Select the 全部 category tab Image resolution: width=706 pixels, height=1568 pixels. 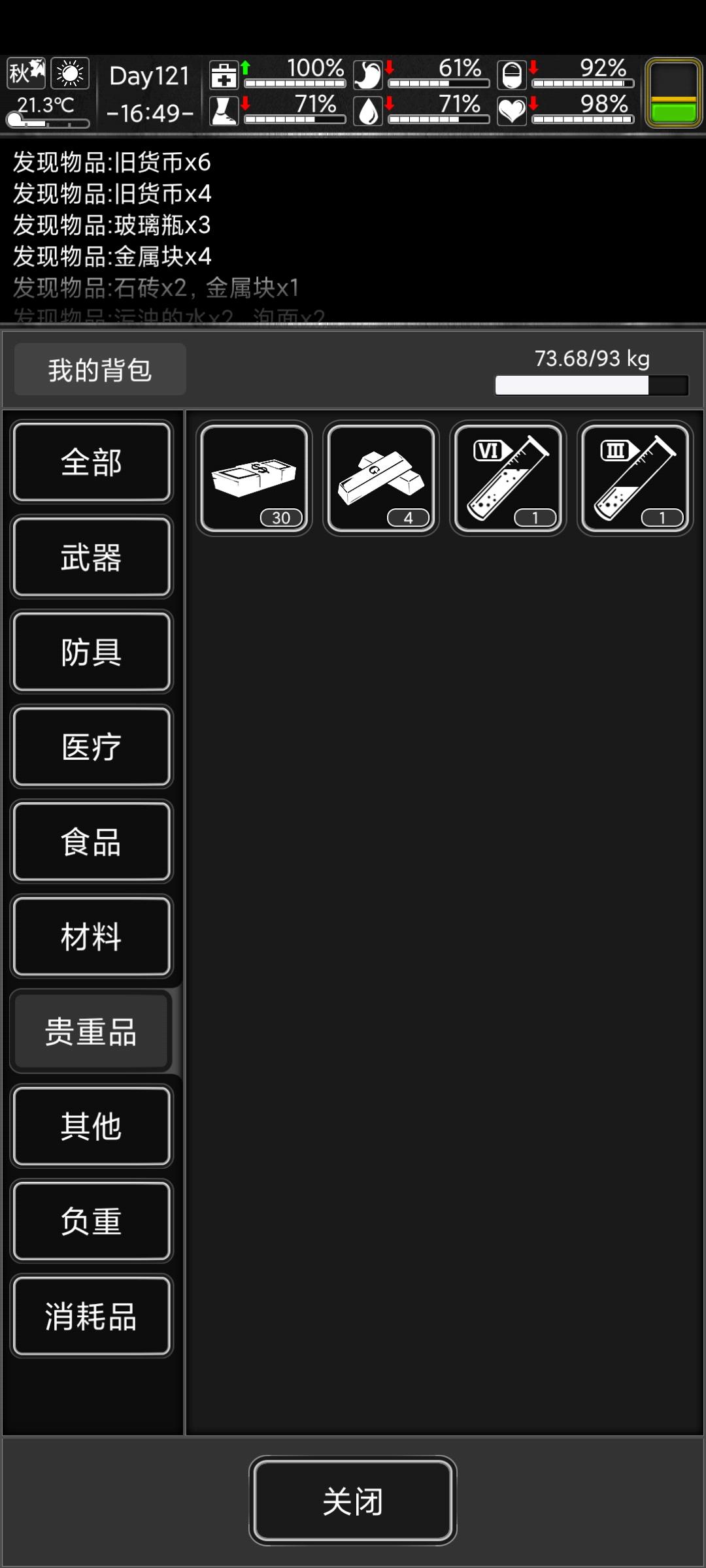pos(92,463)
